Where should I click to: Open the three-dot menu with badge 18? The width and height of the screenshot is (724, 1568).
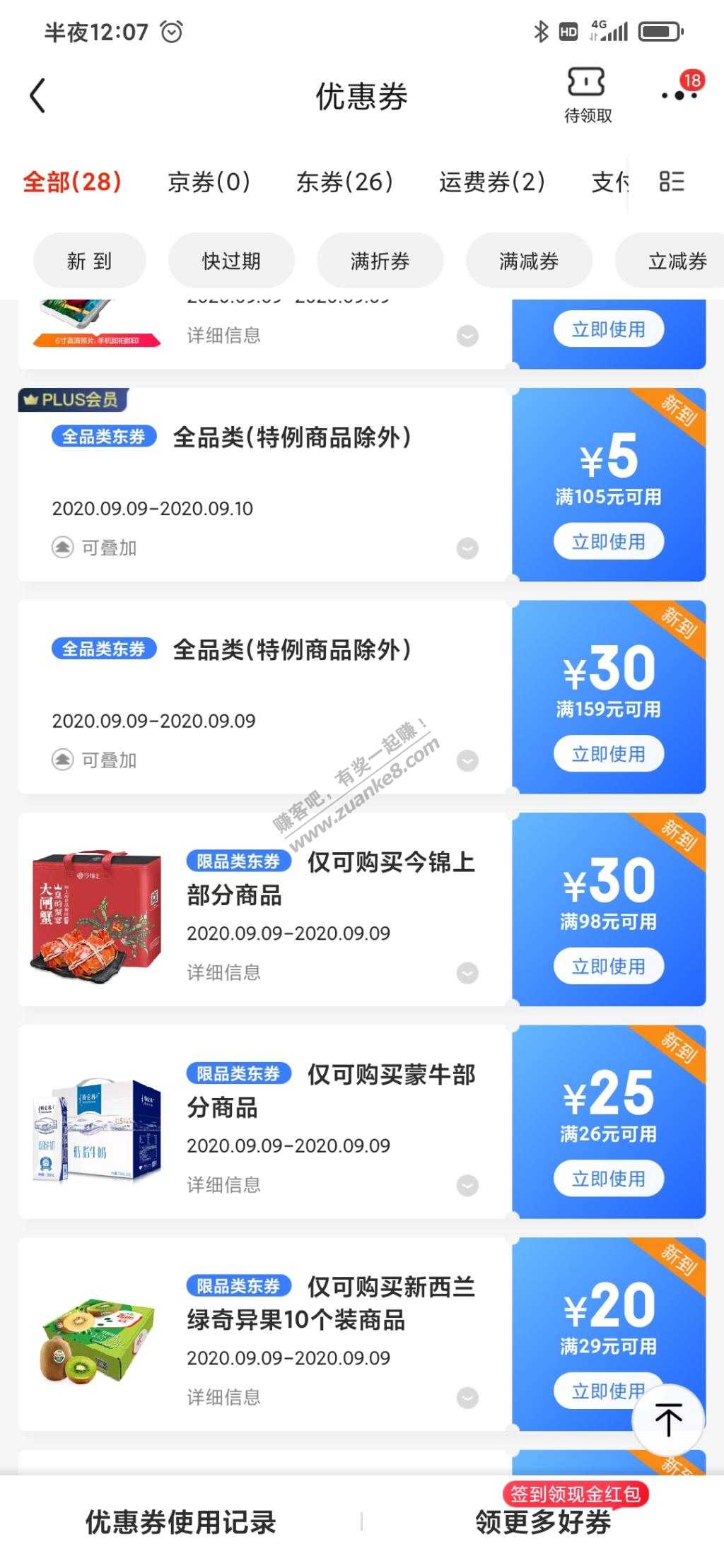679,95
